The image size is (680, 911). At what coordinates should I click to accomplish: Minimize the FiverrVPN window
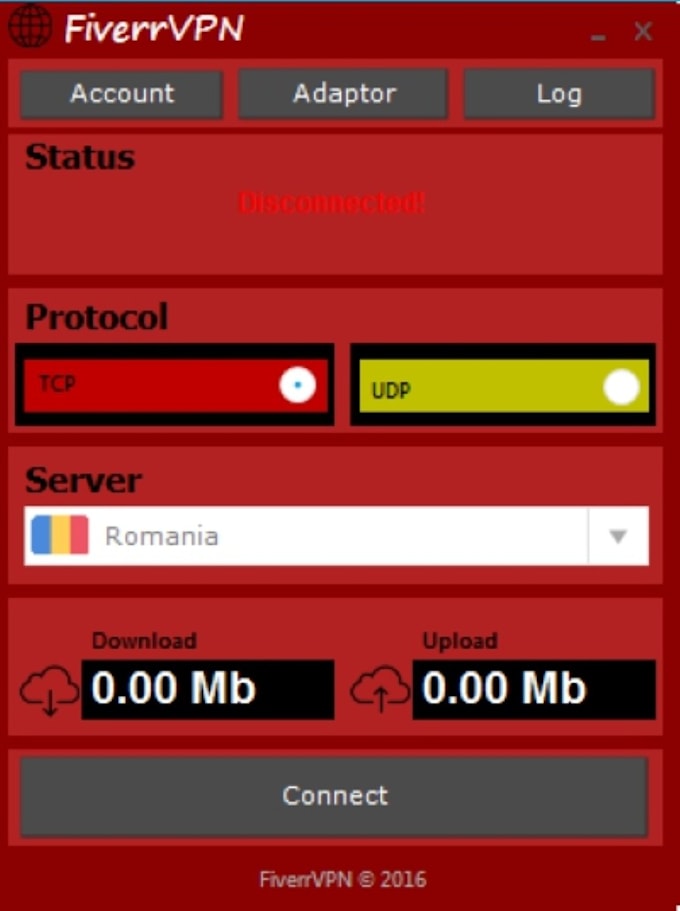pos(598,34)
